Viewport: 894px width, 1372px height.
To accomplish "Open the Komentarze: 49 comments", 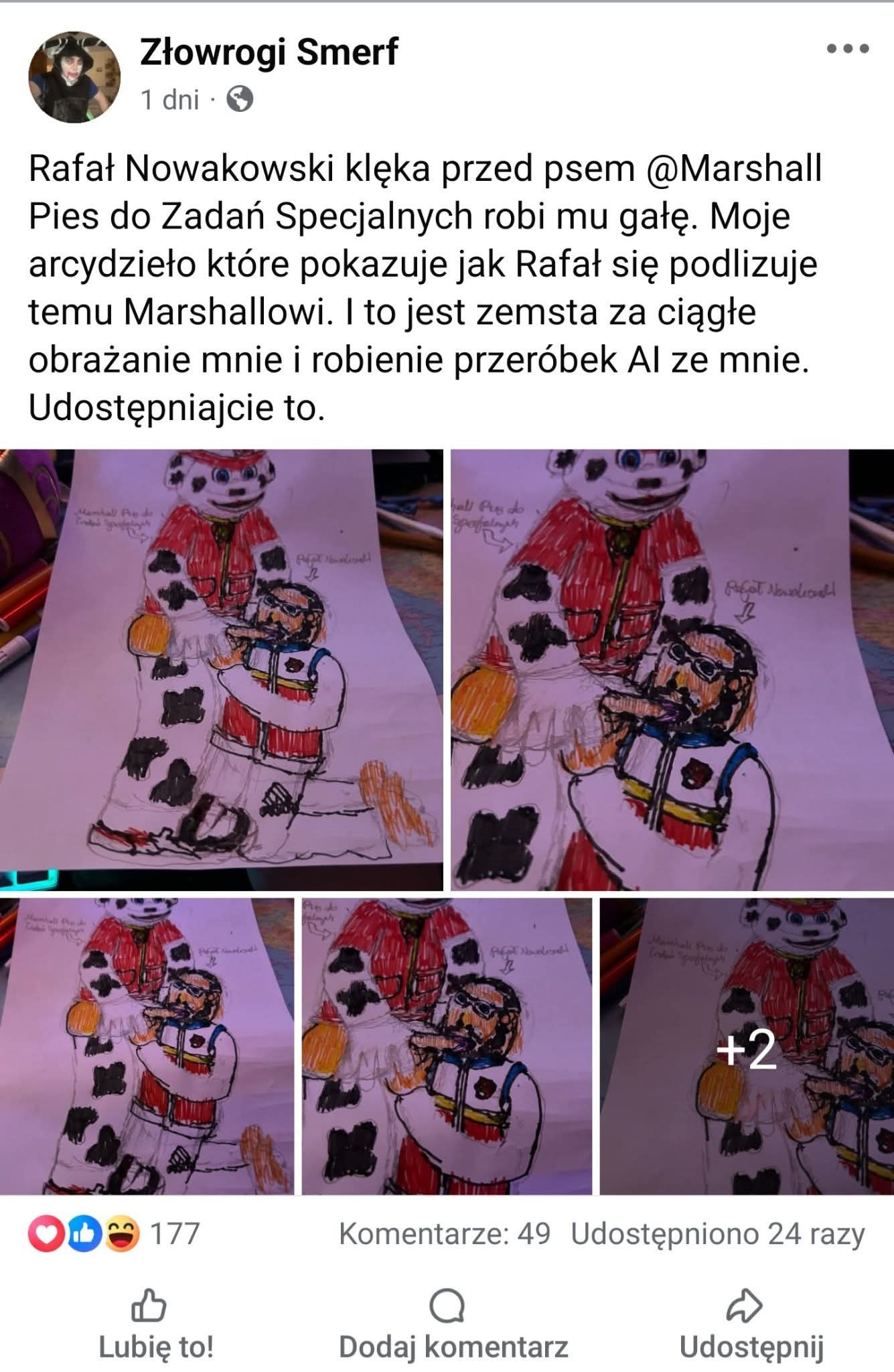I will [x=445, y=1233].
